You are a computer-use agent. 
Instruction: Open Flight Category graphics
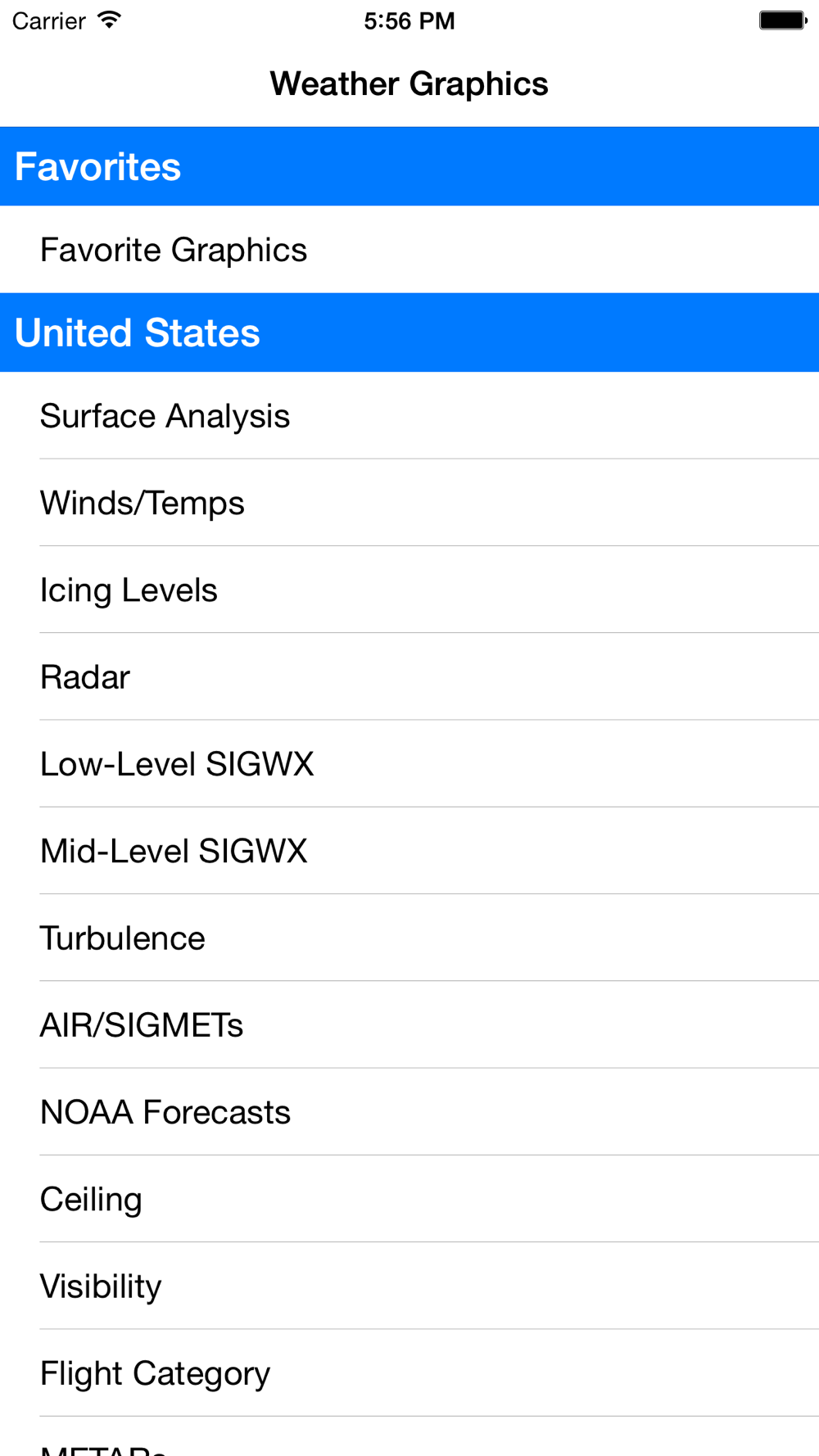pos(409,1373)
